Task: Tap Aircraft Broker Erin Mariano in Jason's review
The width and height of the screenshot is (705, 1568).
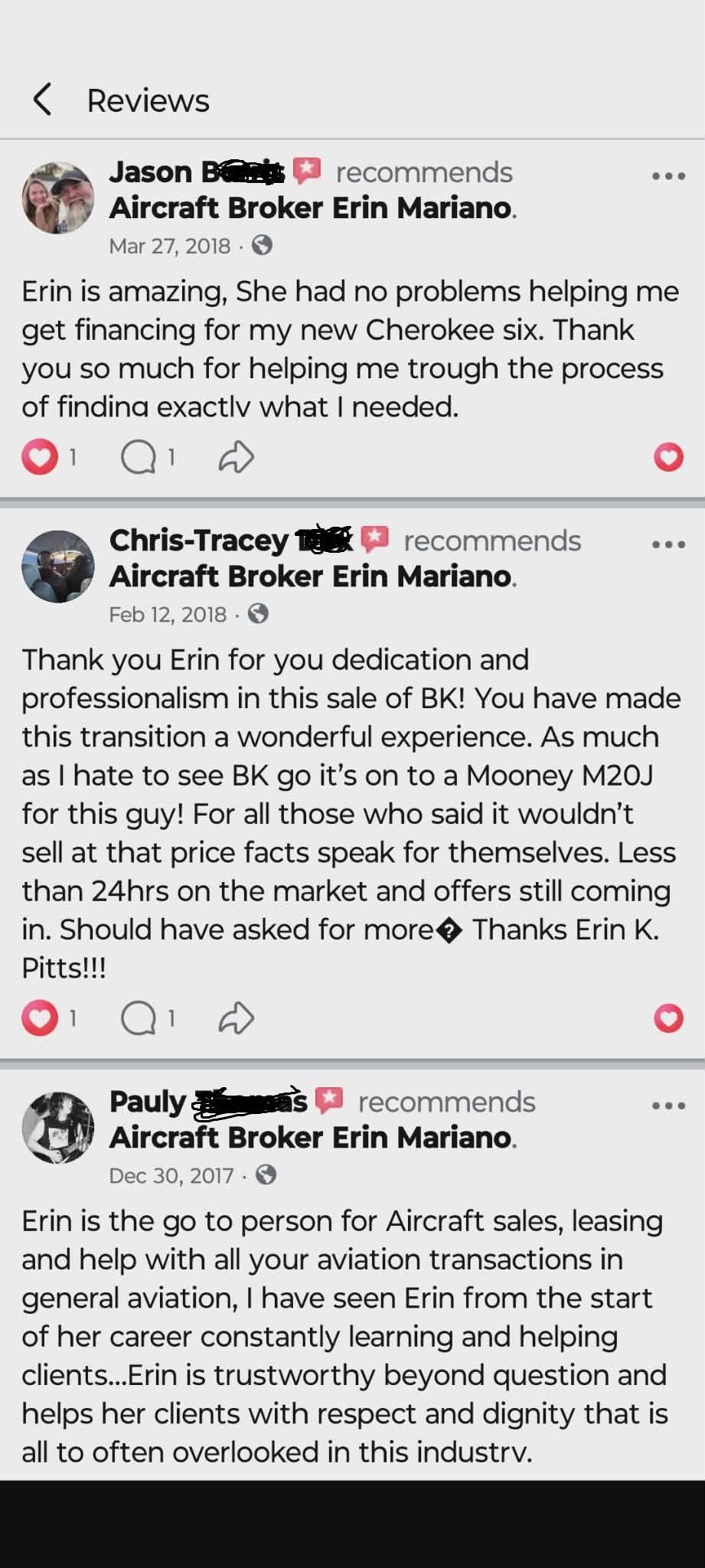Action: coord(312,208)
